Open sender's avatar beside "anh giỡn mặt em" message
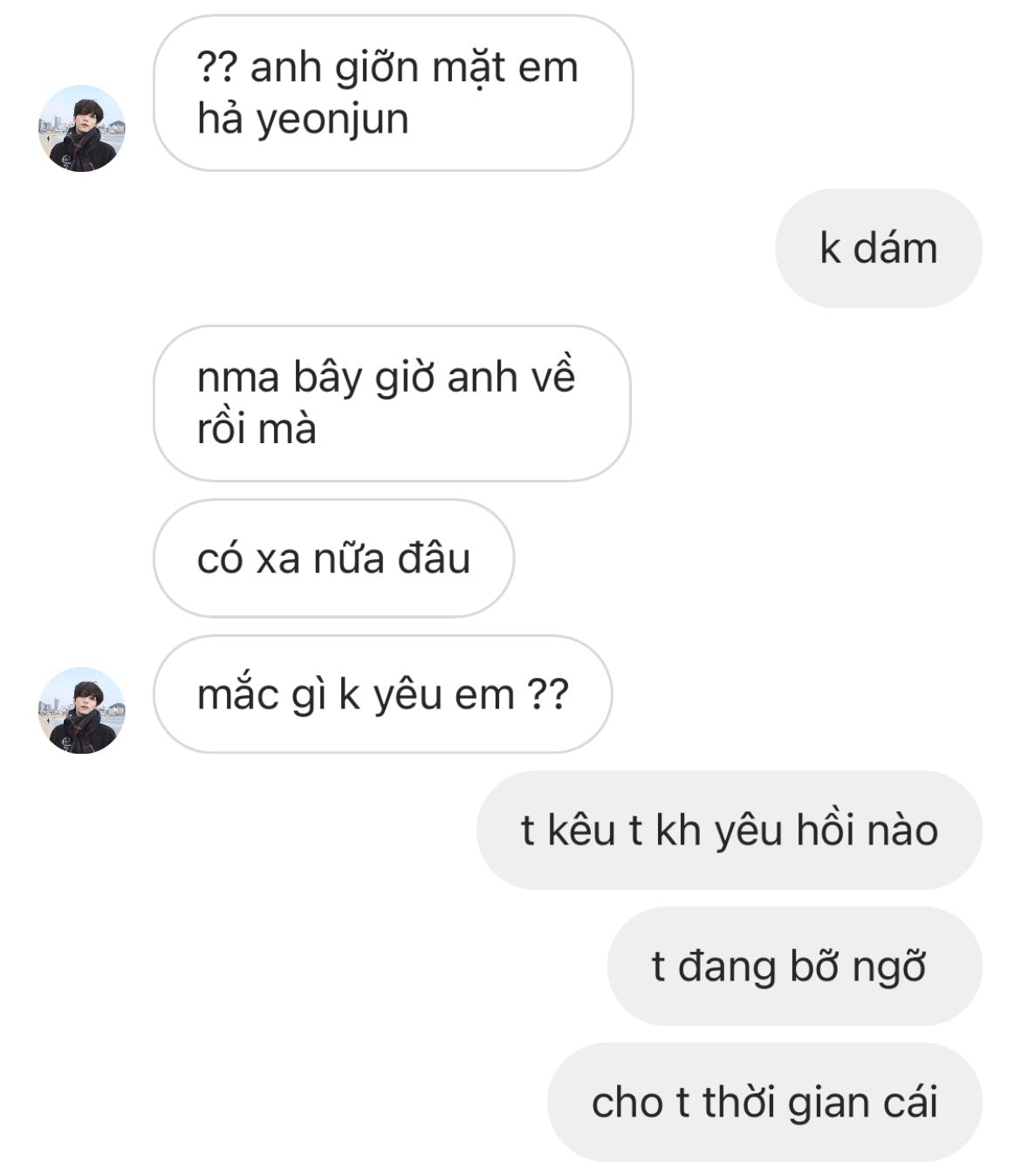 (x=82, y=128)
